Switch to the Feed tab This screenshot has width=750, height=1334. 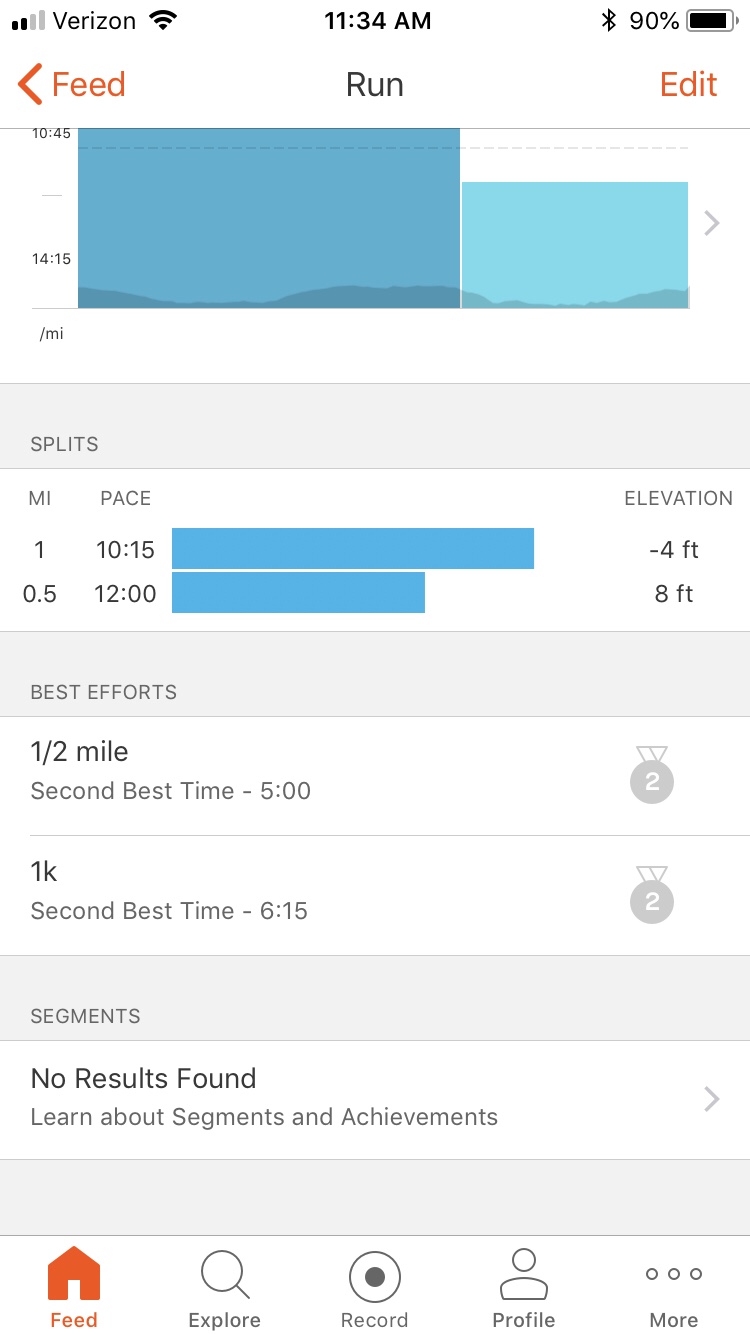(x=74, y=1288)
